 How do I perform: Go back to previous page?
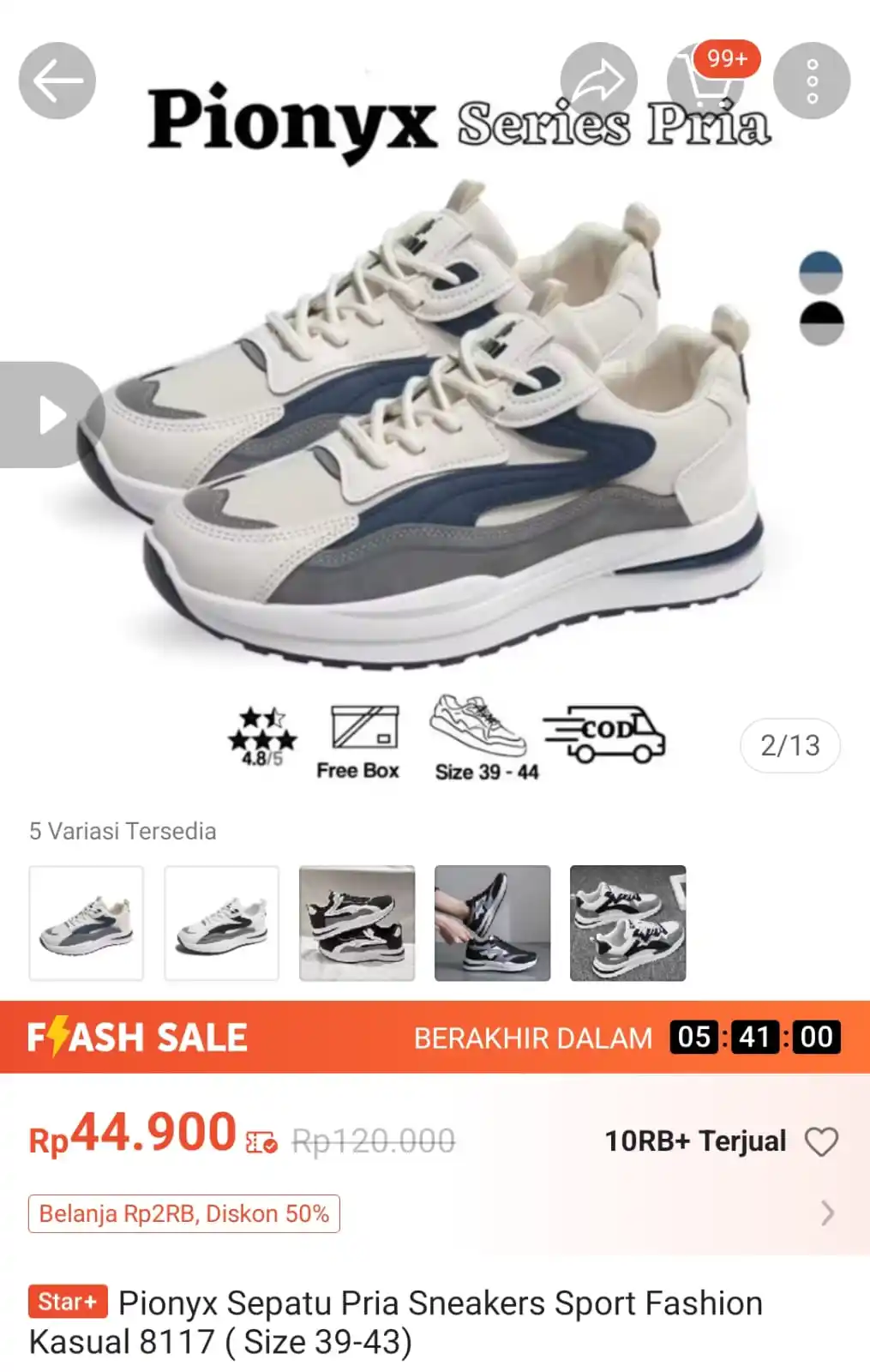tap(57, 81)
